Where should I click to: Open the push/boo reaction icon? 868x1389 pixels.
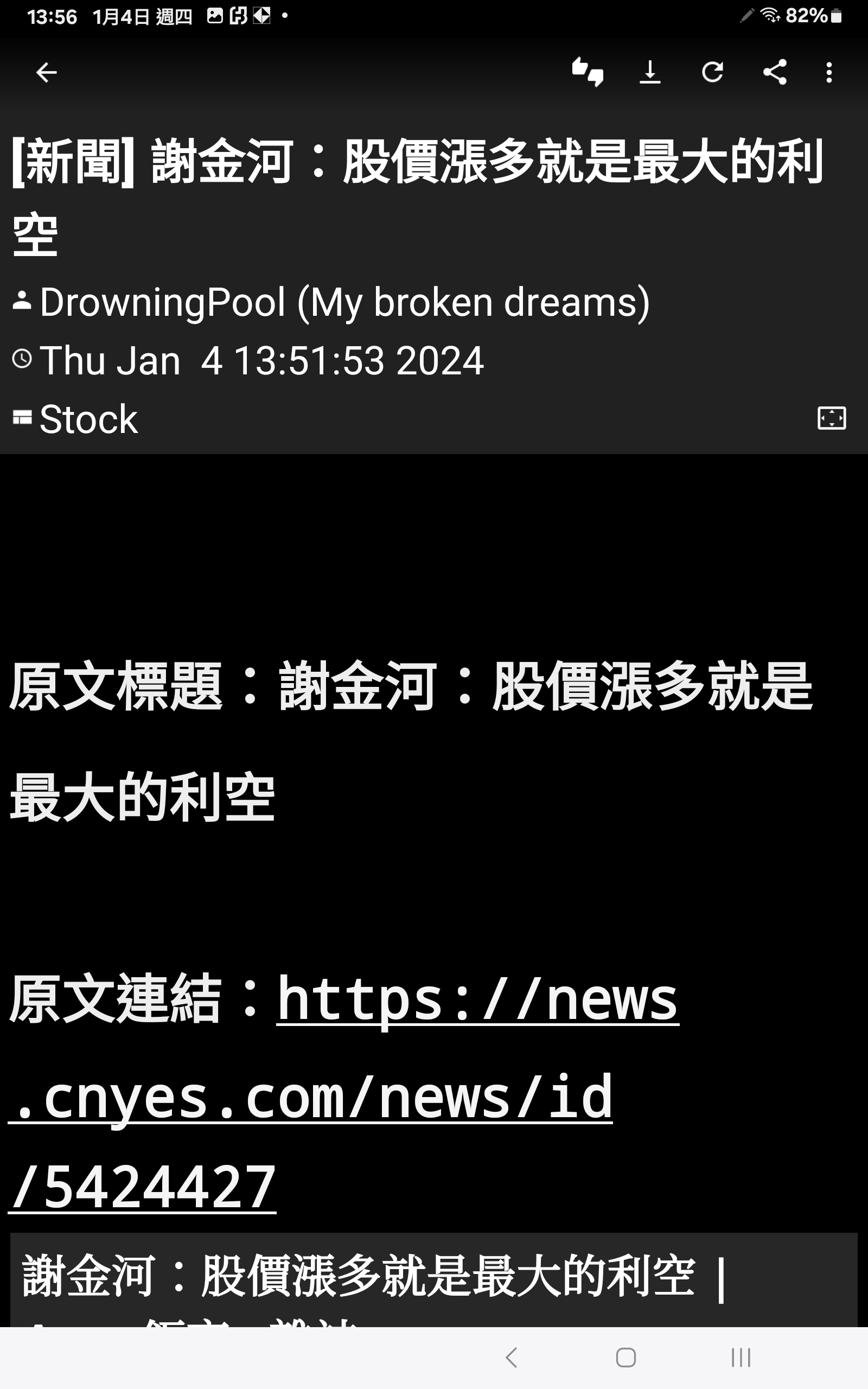pos(588,72)
